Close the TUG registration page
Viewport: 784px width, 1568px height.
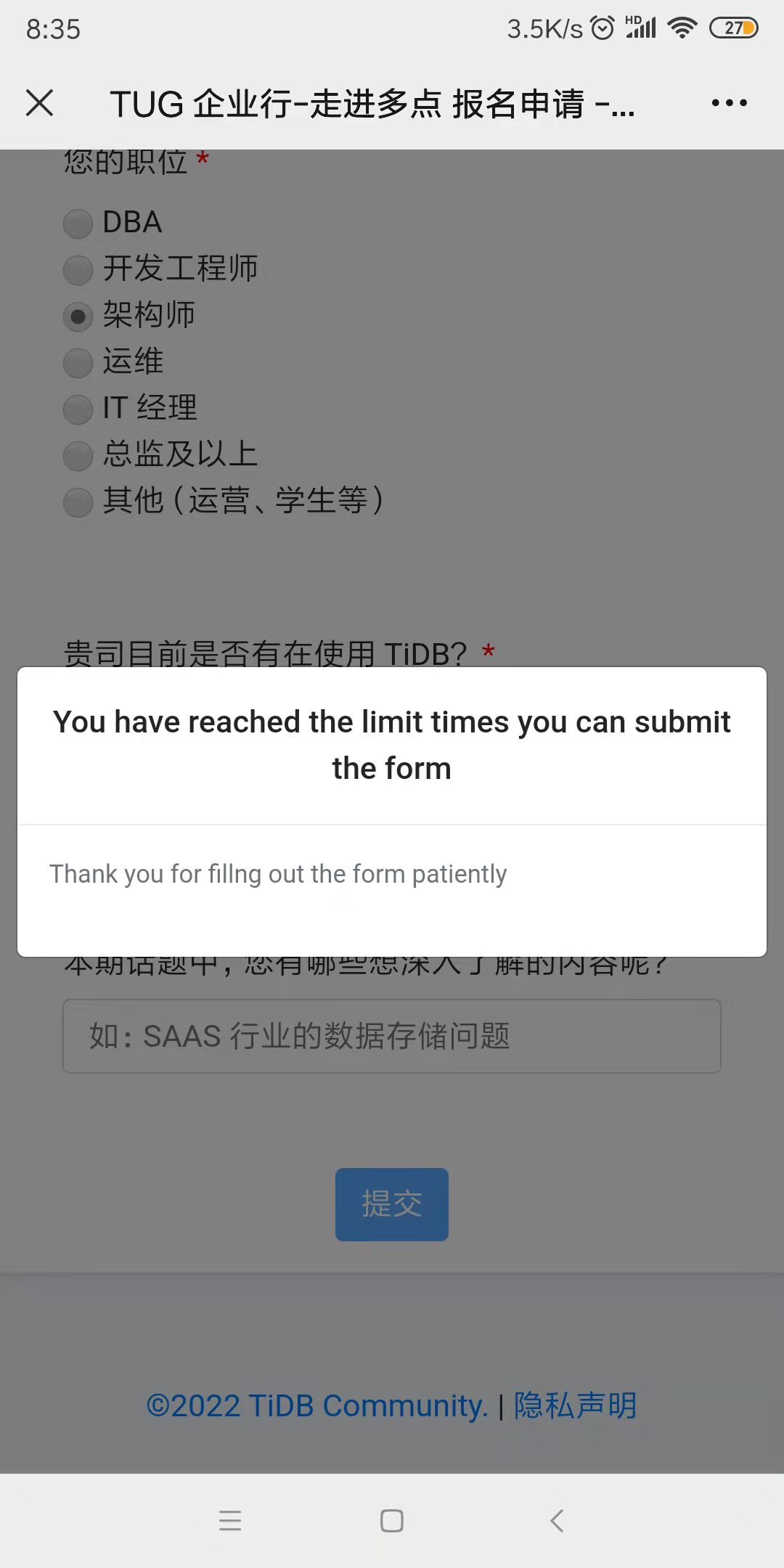click(40, 102)
